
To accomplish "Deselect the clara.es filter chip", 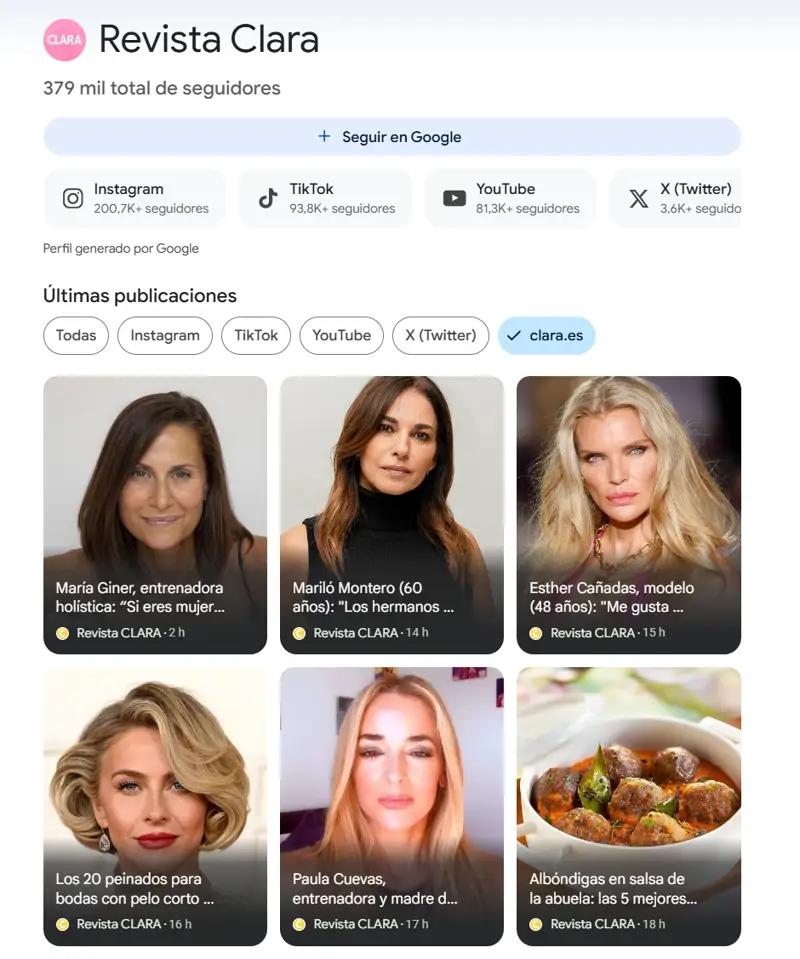I will (546, 335).
